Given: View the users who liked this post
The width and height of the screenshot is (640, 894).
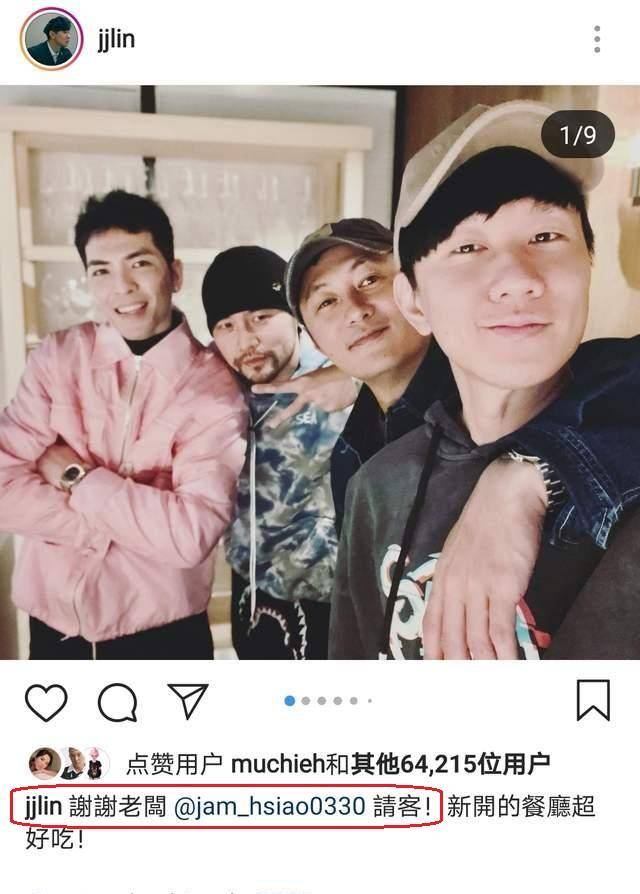Looking at the screenshot, I should (x=470, y=766).
